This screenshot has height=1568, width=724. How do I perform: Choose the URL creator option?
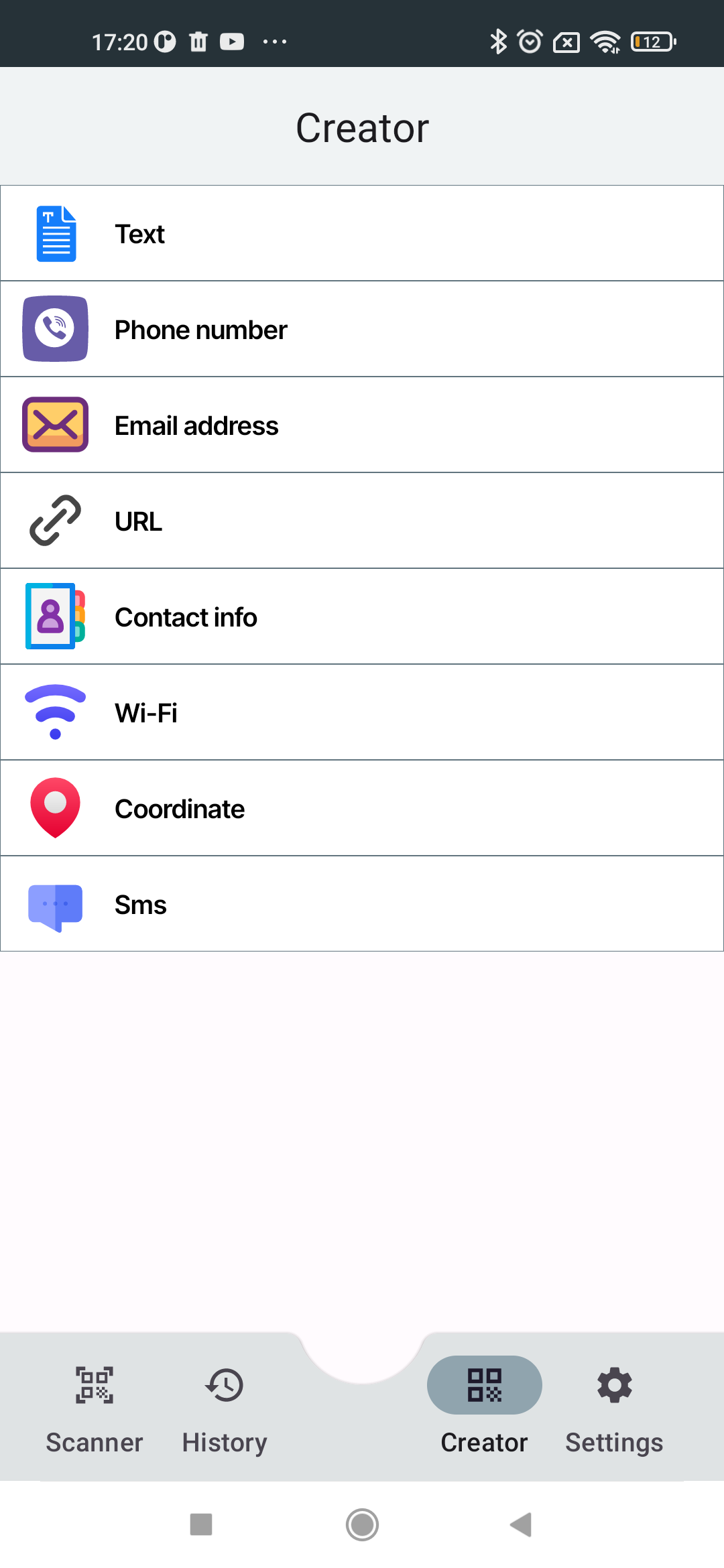(x=362, y=521)
